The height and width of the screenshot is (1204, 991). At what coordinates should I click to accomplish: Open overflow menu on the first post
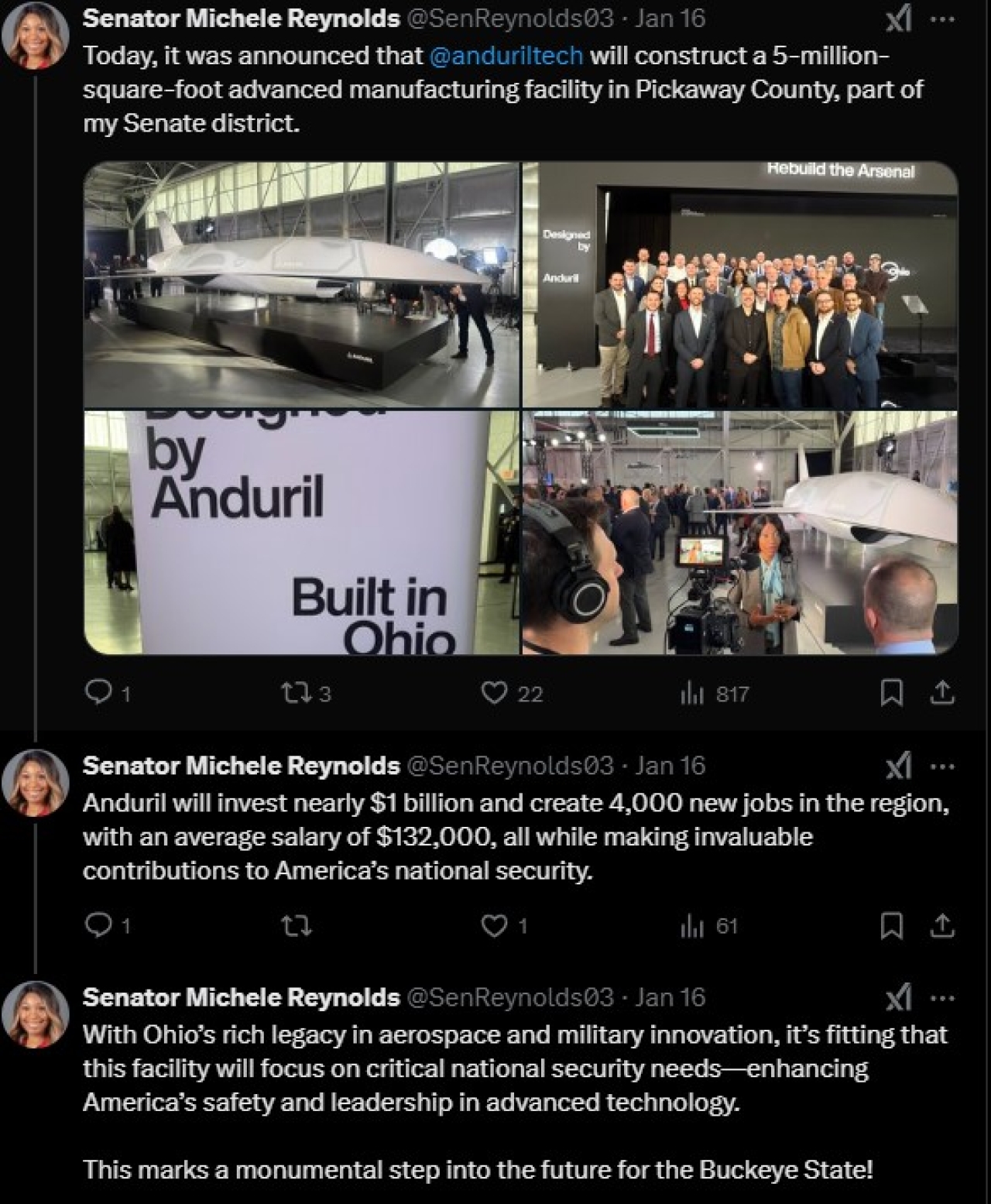tap(941, 19)
